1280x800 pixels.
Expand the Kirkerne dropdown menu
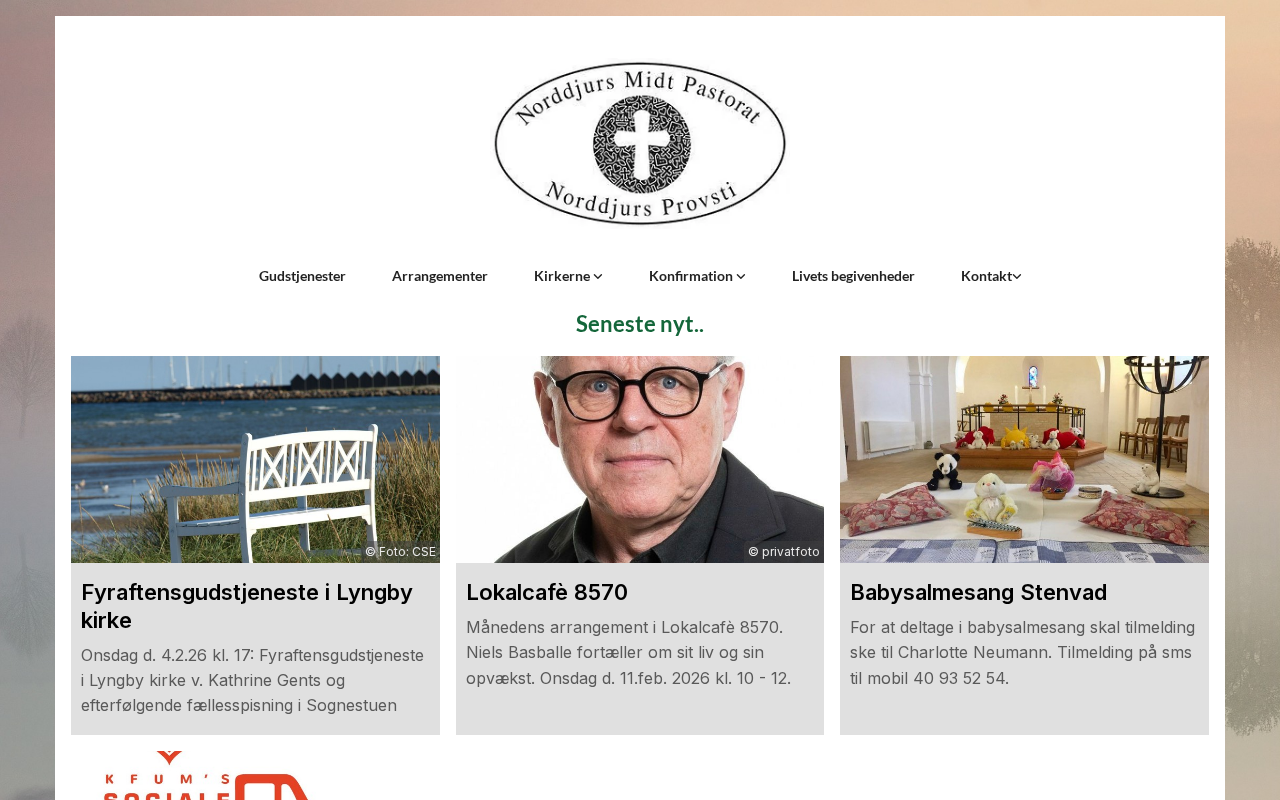click(x=567, y=276)
